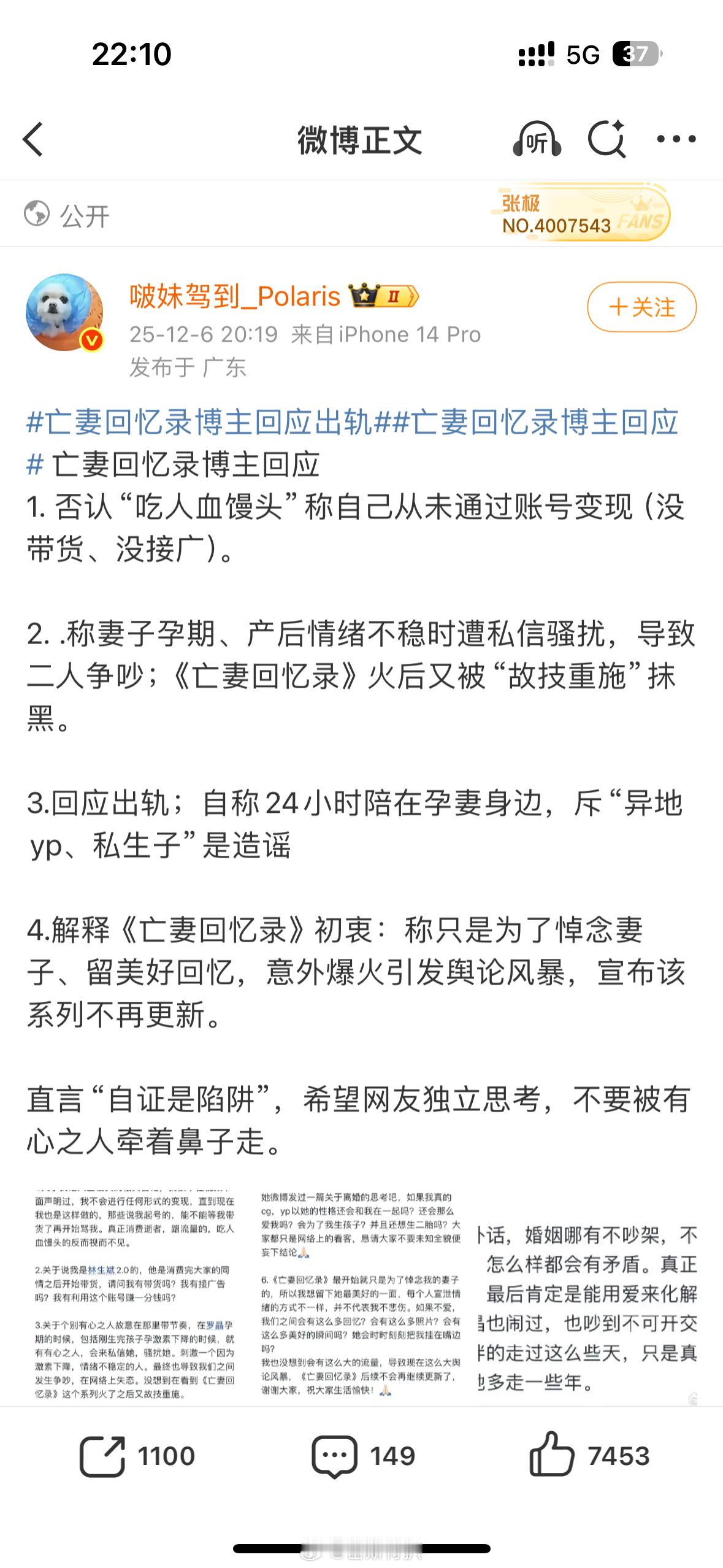Switch to the 微博正文 title view
Viewport: 723px width, 1568px height.
coord(362,139)
